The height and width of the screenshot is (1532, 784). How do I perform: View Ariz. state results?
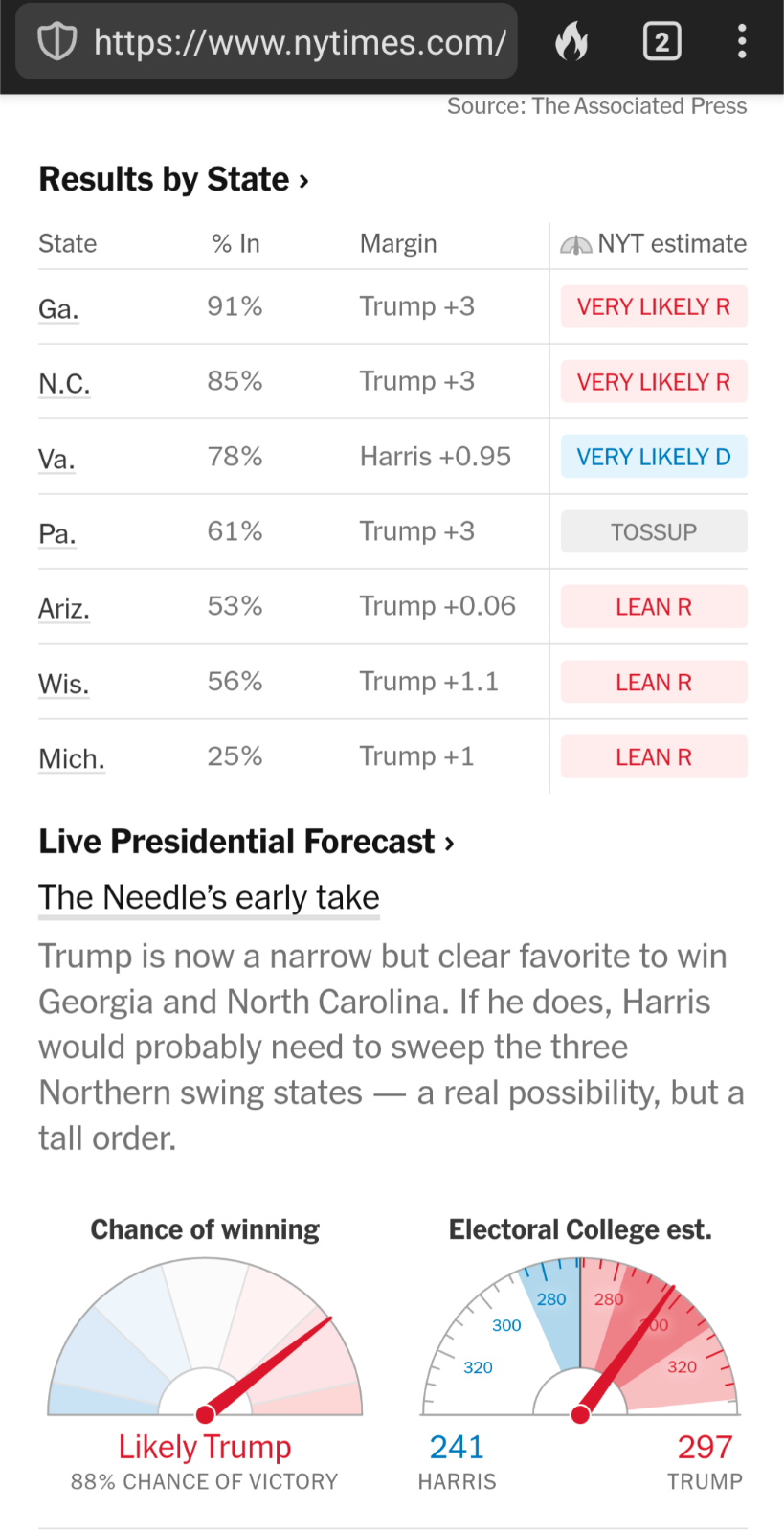[64, 609]
